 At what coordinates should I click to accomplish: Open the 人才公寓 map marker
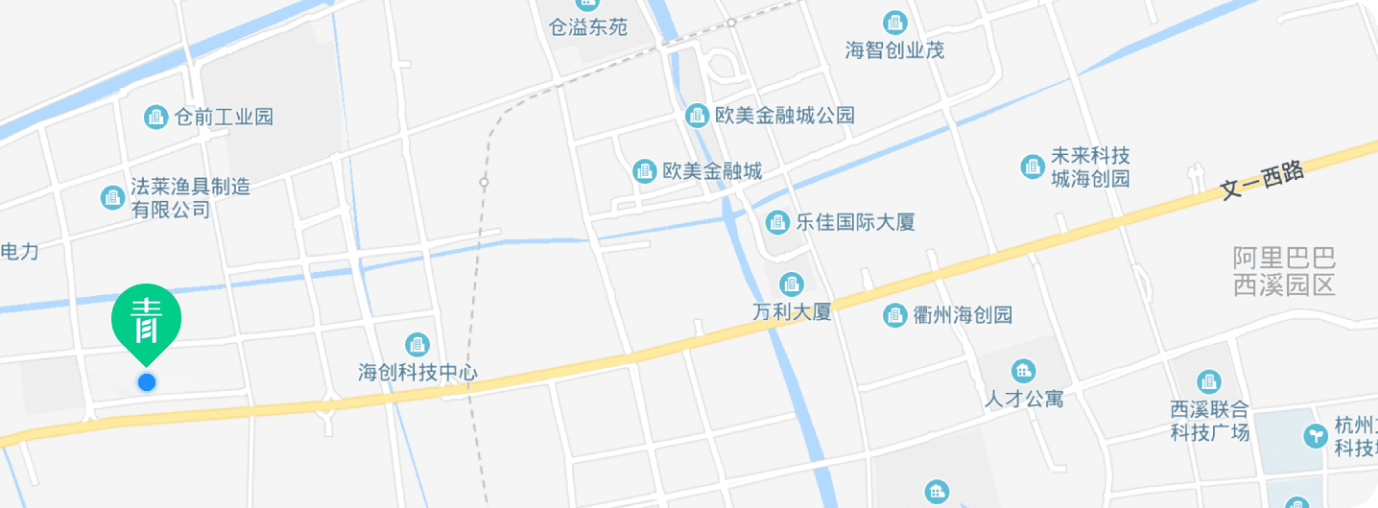pos(1023,372)
